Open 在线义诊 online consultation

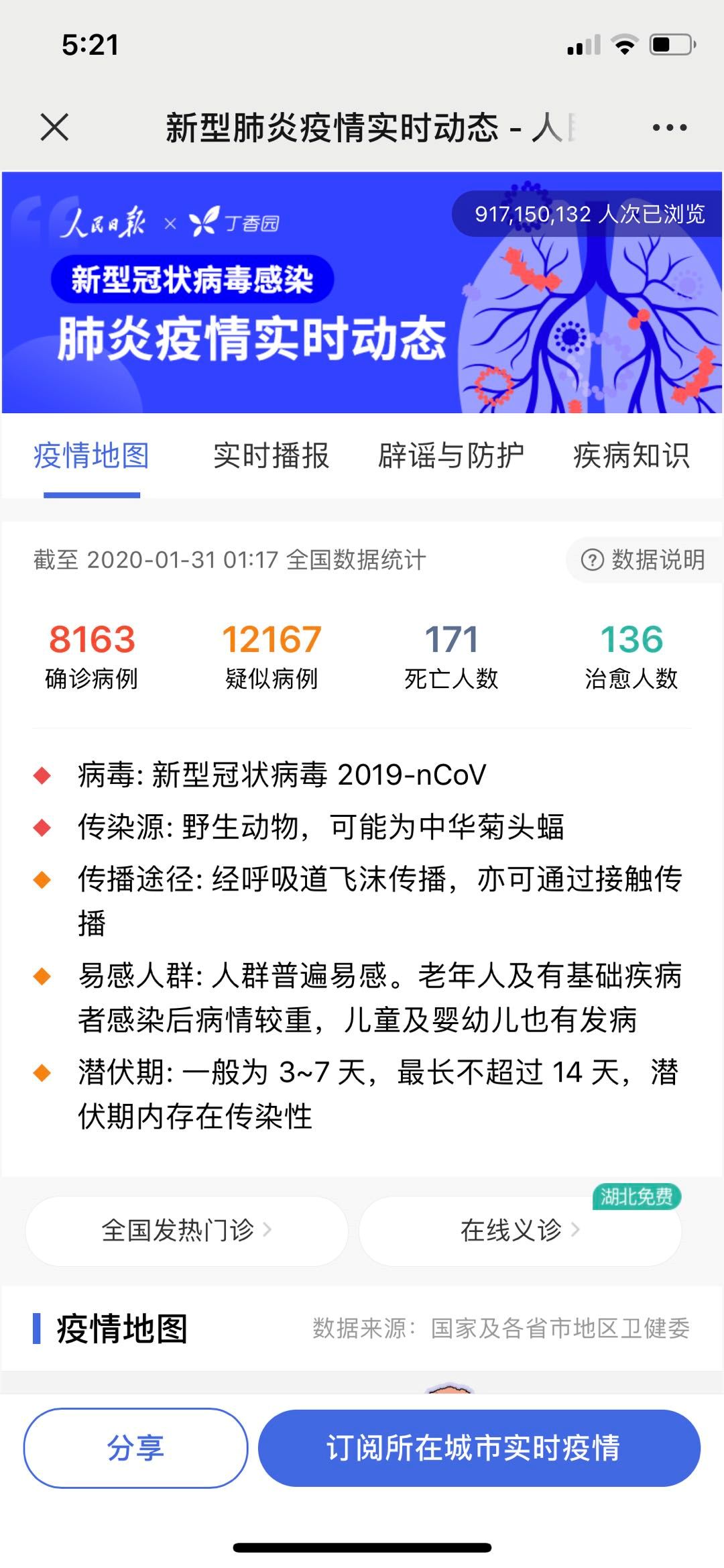[520, 1230]
